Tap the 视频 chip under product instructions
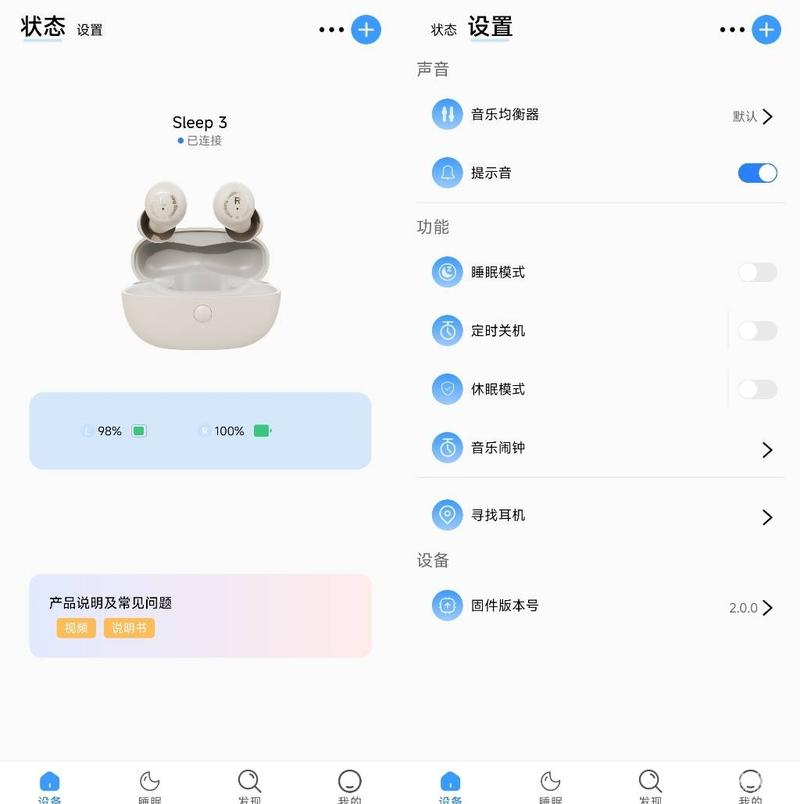 76,628
